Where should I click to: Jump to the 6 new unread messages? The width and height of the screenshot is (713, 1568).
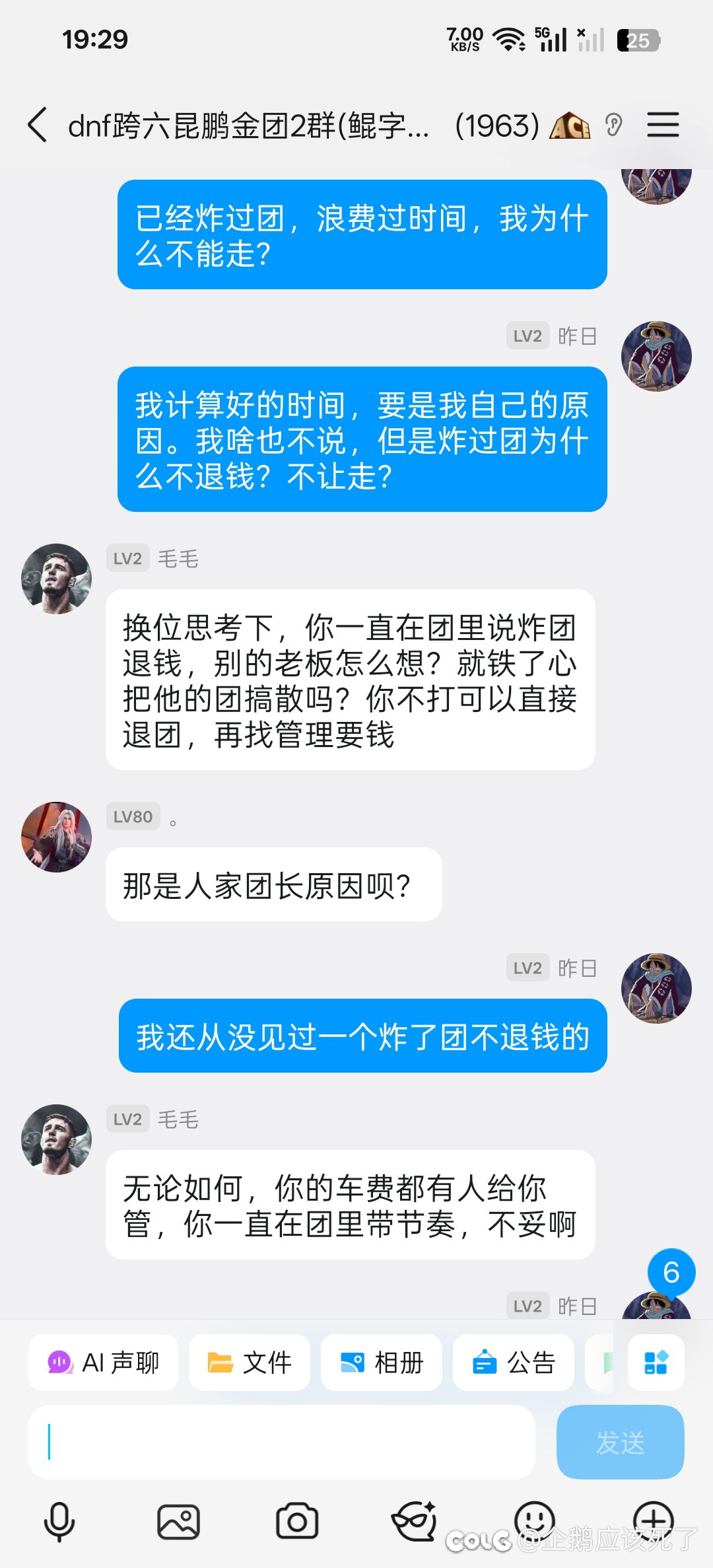pos(671,1272)
